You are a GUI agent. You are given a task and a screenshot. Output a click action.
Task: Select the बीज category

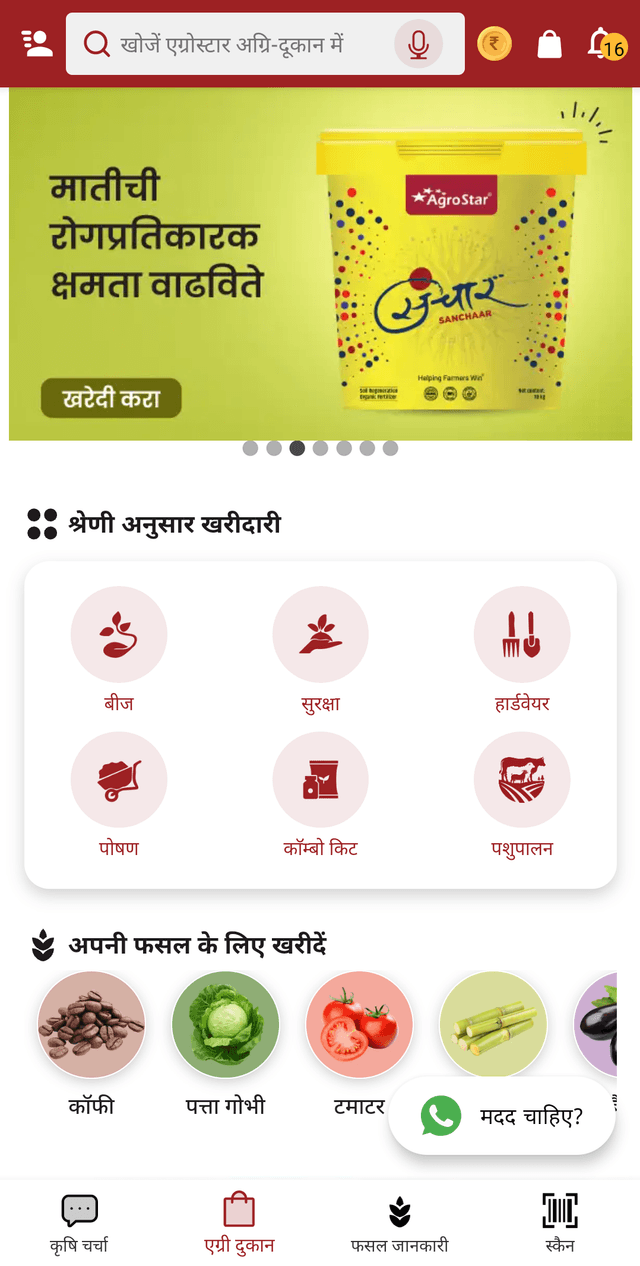coord(118,649)
